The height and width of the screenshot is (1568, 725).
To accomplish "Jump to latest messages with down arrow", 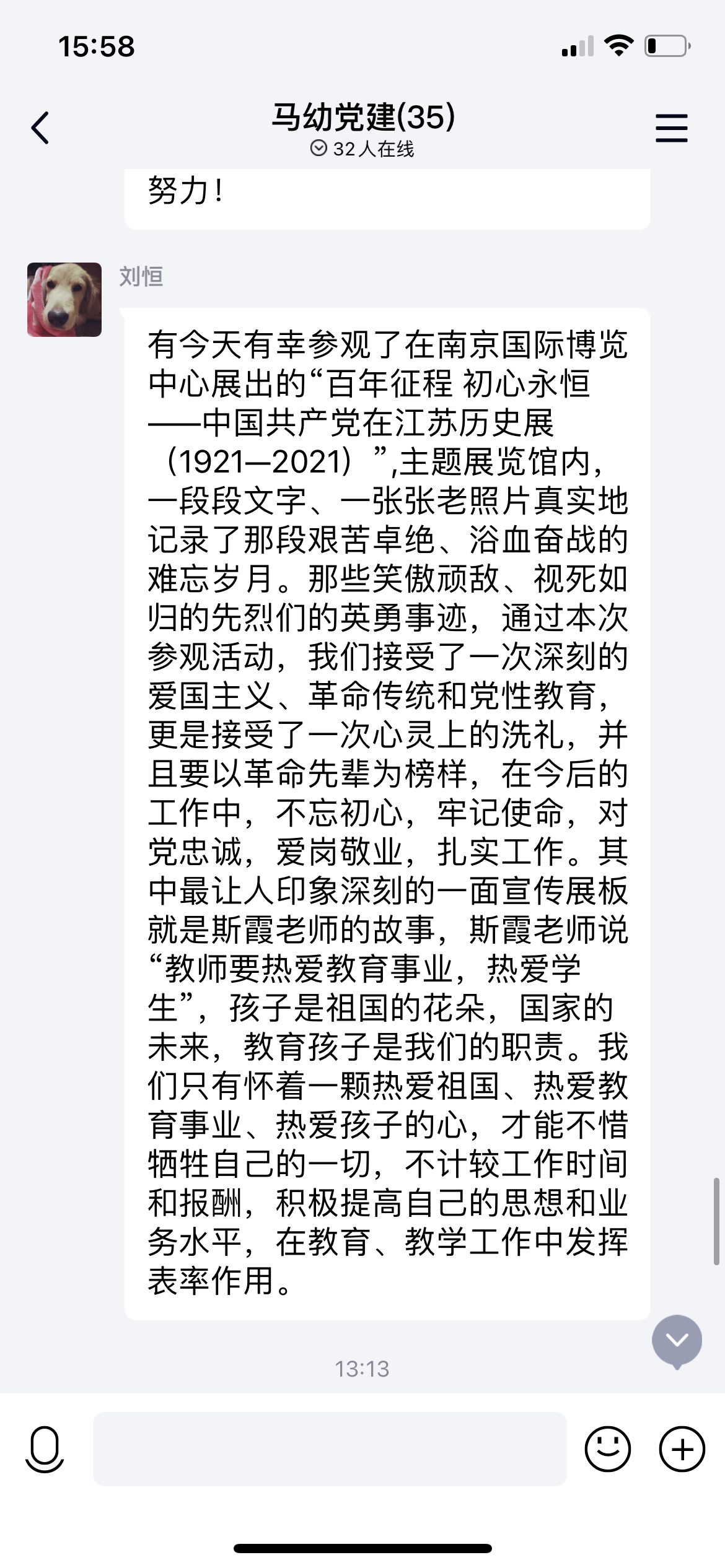I will (x=677, y=1341).
